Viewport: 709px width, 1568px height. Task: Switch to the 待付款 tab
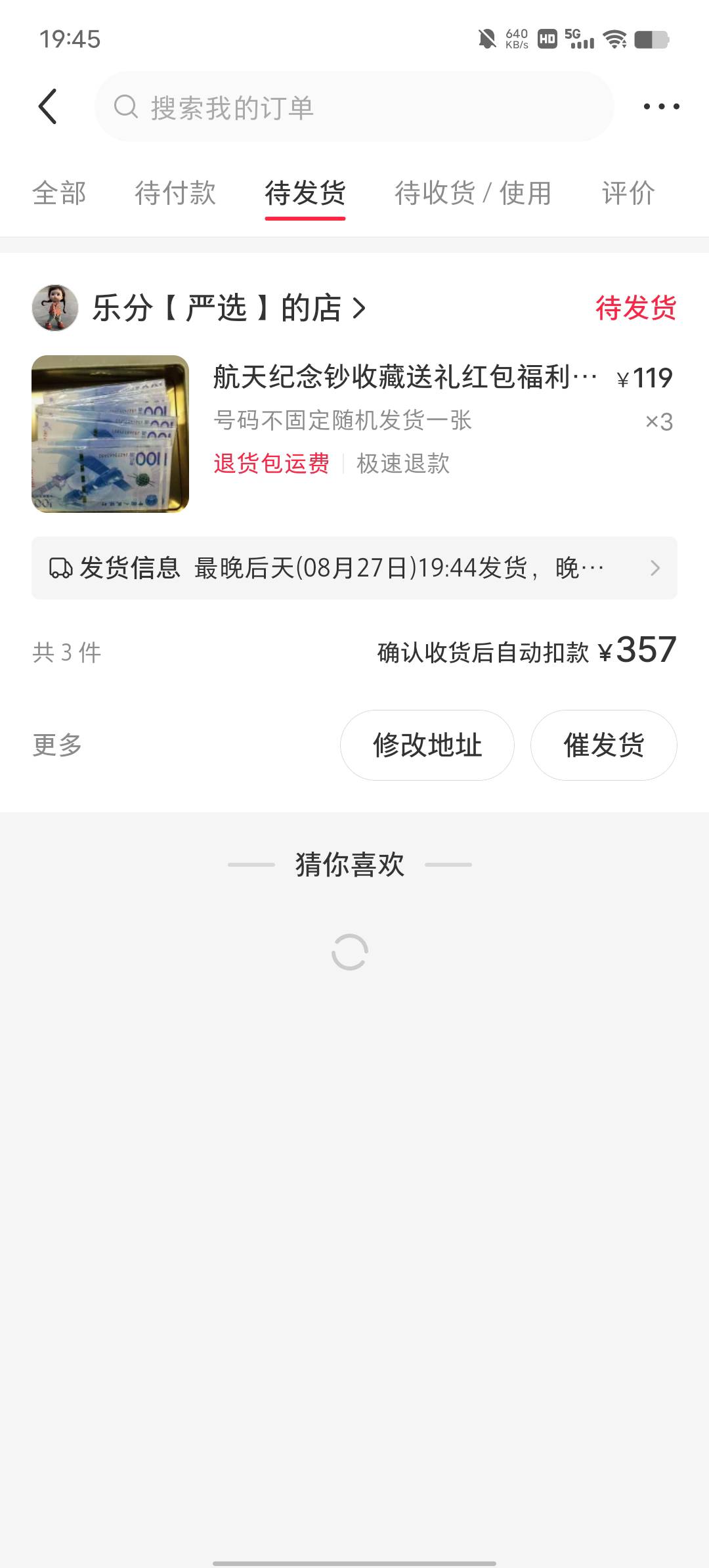coord(175,193)
